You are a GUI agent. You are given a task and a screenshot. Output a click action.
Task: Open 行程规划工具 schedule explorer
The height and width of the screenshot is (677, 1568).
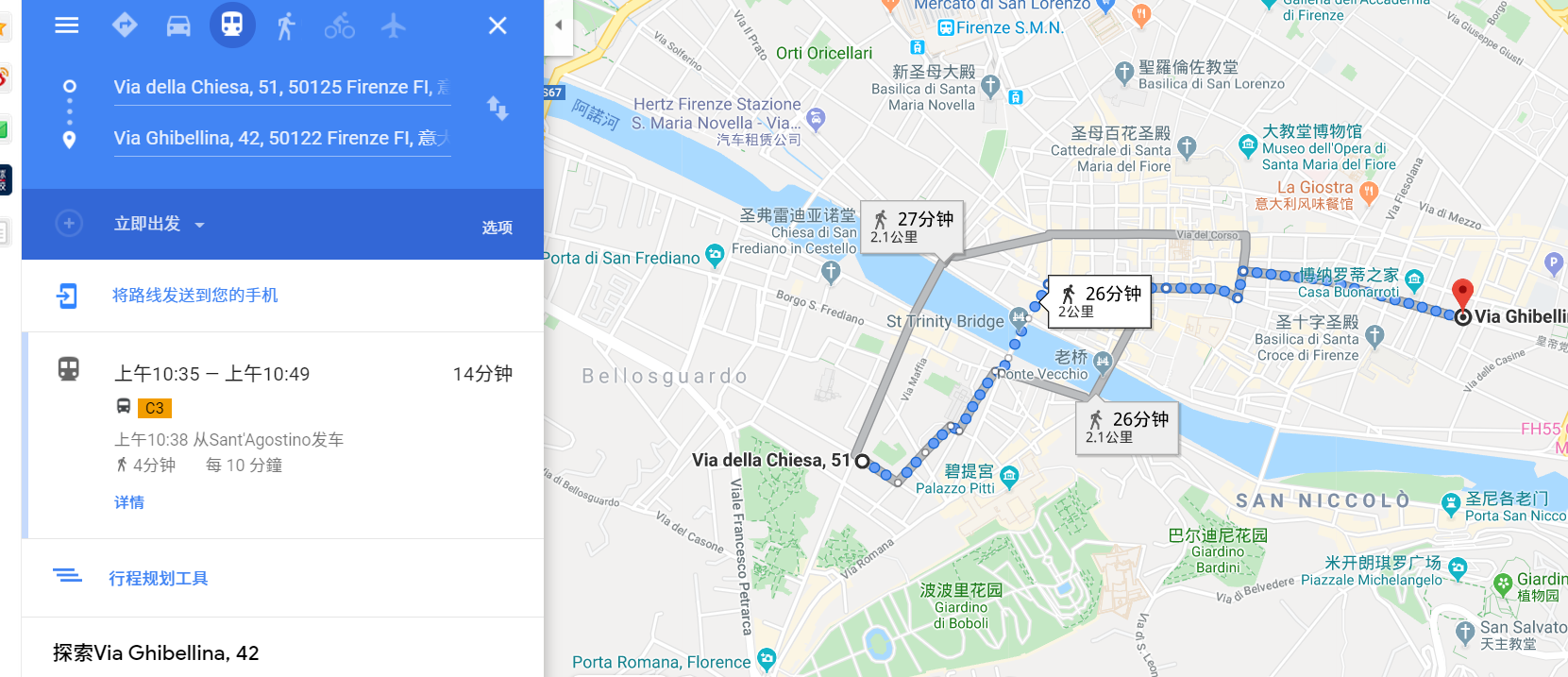[x=159, y=578]
